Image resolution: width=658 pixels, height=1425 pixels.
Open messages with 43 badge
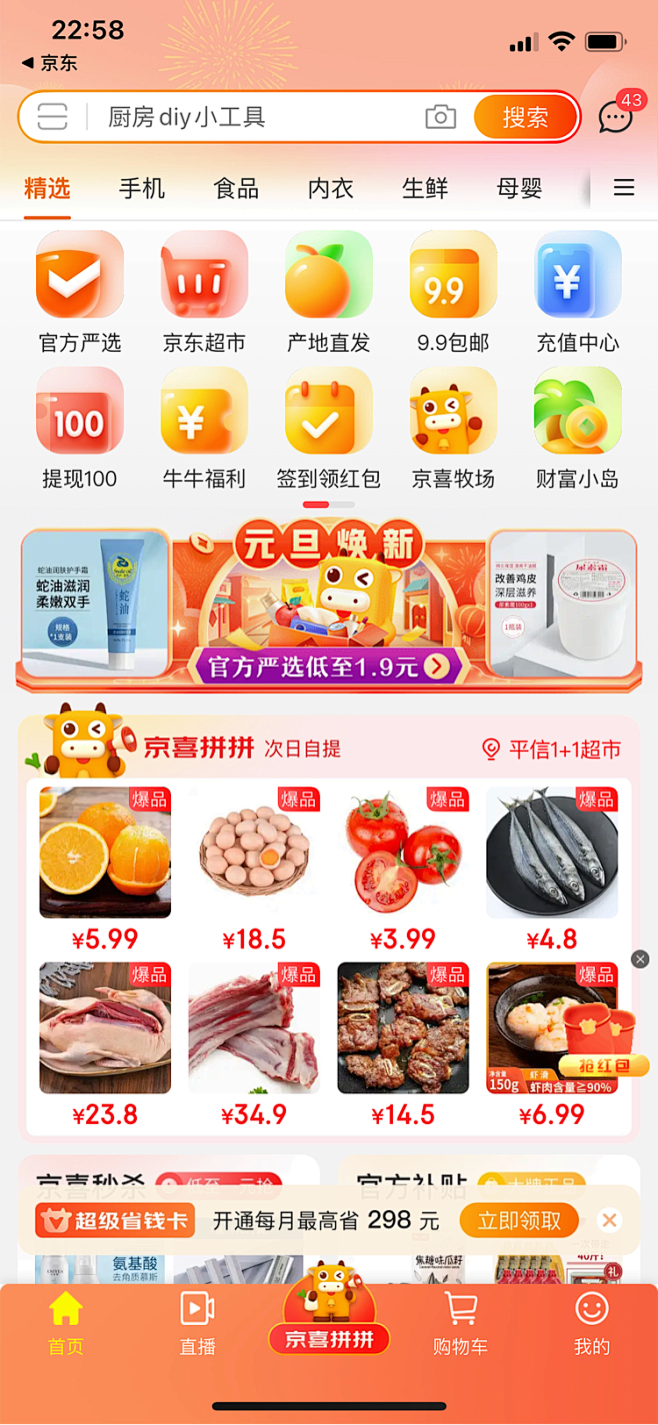click(616, 117)
